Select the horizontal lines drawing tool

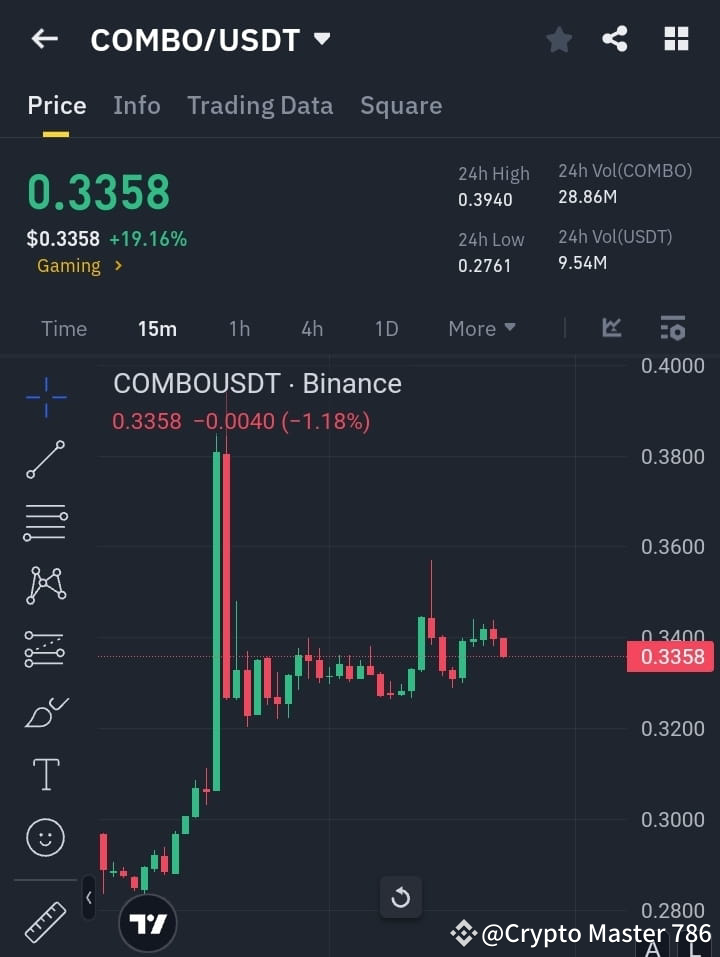[x=45, y=523]
